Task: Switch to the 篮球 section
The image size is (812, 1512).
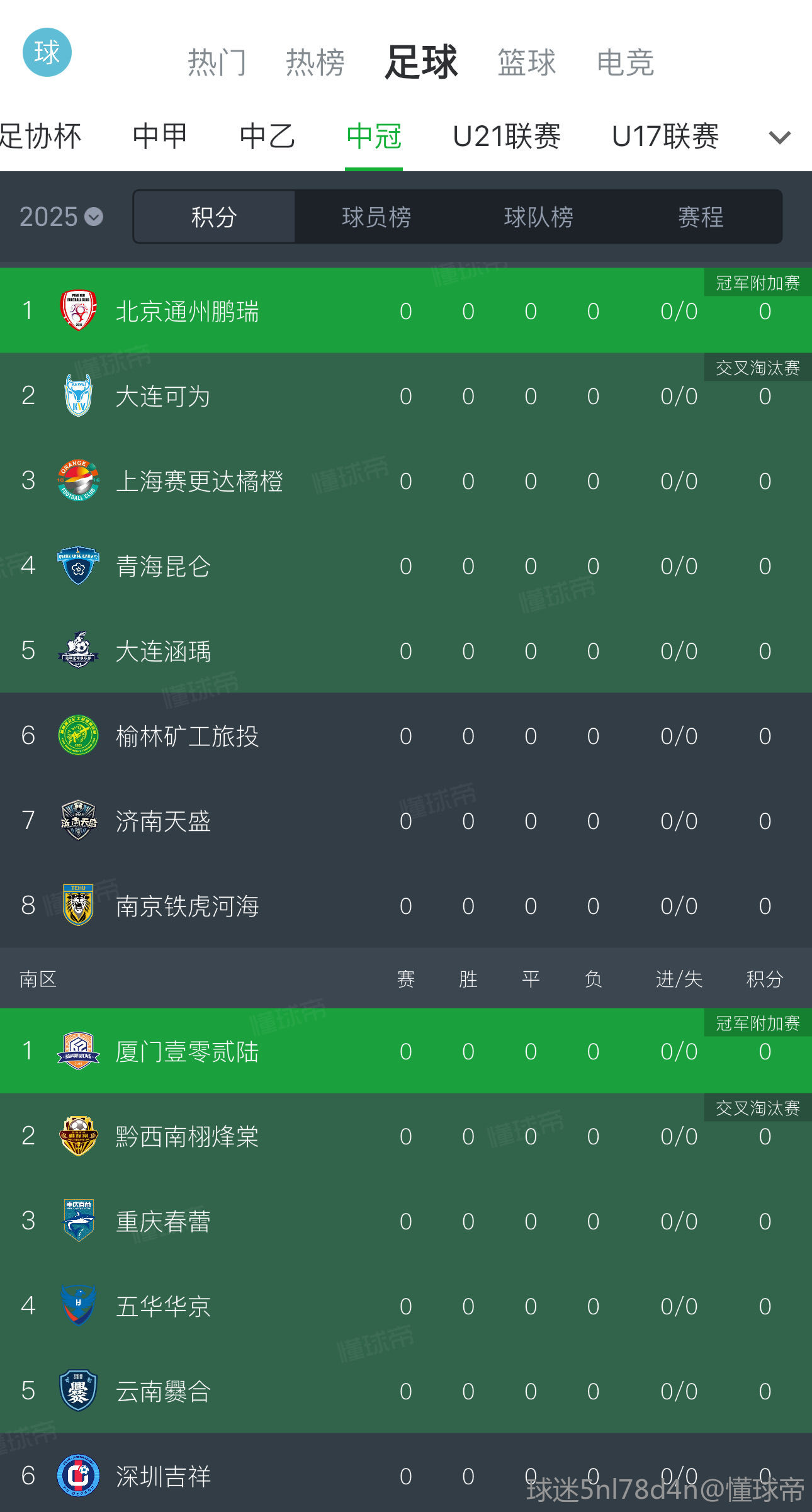Action: pyautogui.click(x=527, y=62)
